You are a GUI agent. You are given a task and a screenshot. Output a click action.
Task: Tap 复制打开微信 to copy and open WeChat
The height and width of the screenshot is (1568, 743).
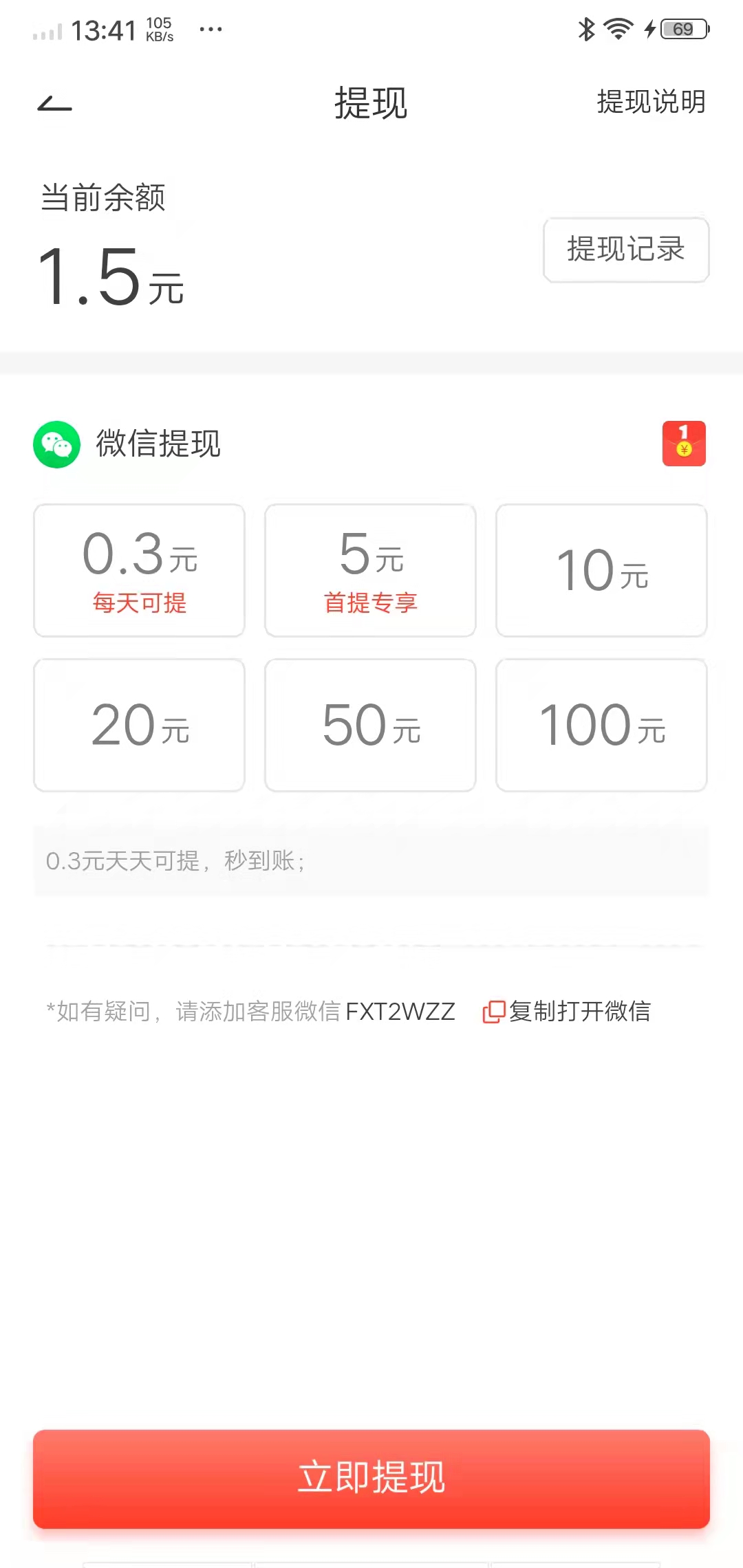pyautogui.click(x=580, y=1012)
